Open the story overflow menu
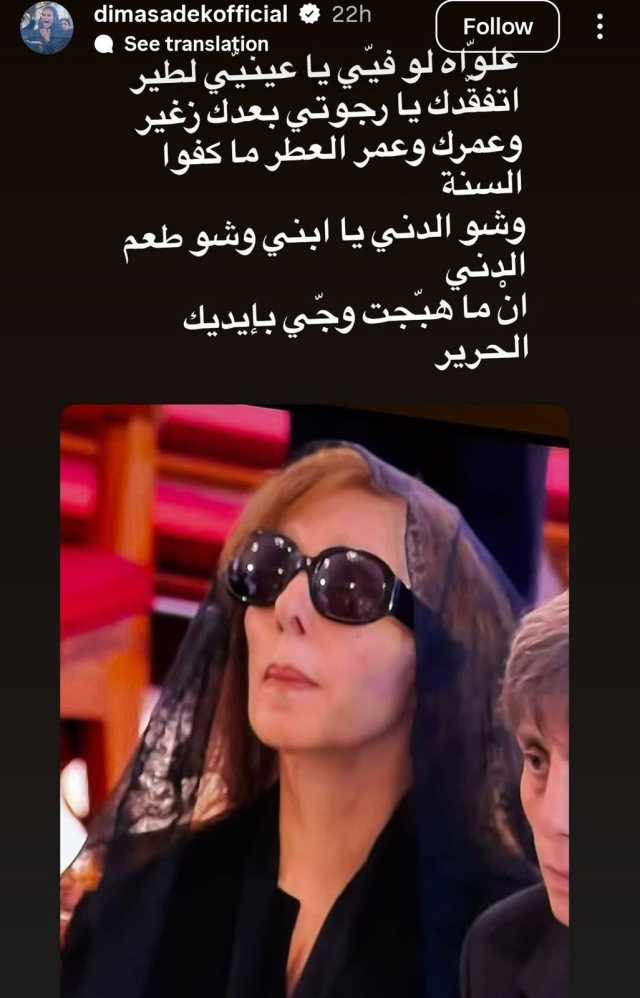The width and height of the screenshot is (640, 998). coord(600,27)
